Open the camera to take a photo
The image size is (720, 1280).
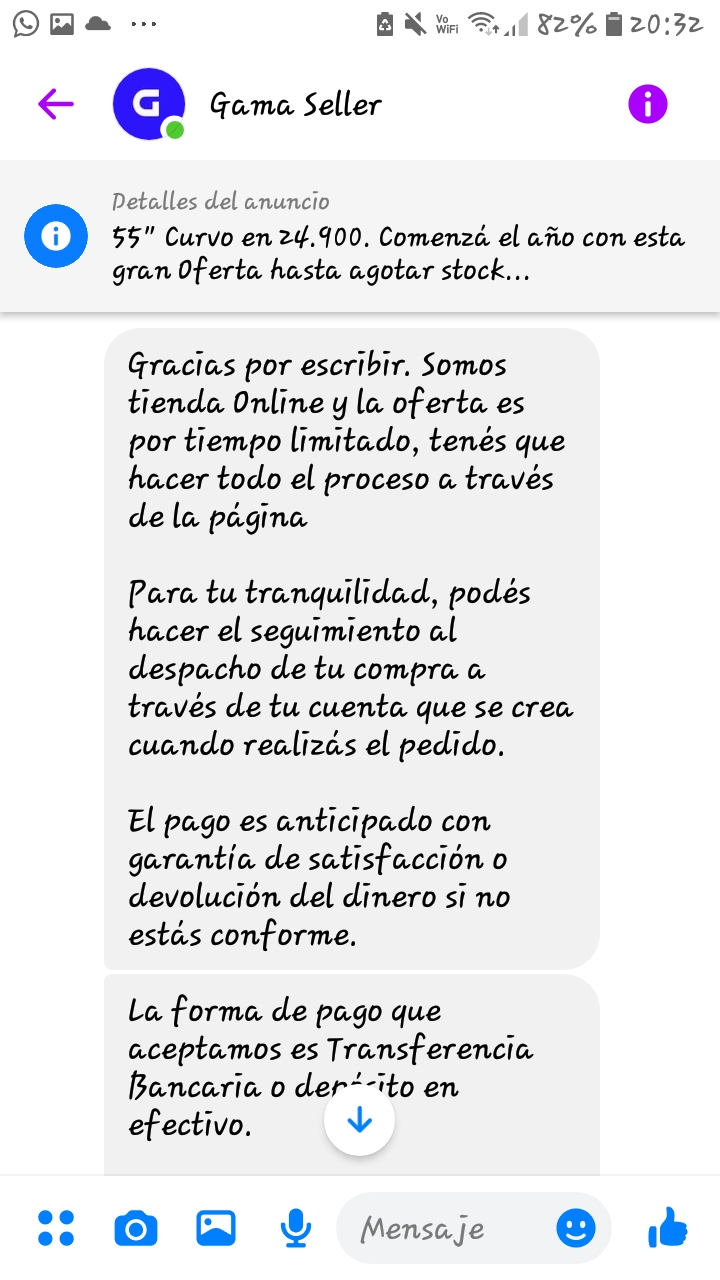136,1228
